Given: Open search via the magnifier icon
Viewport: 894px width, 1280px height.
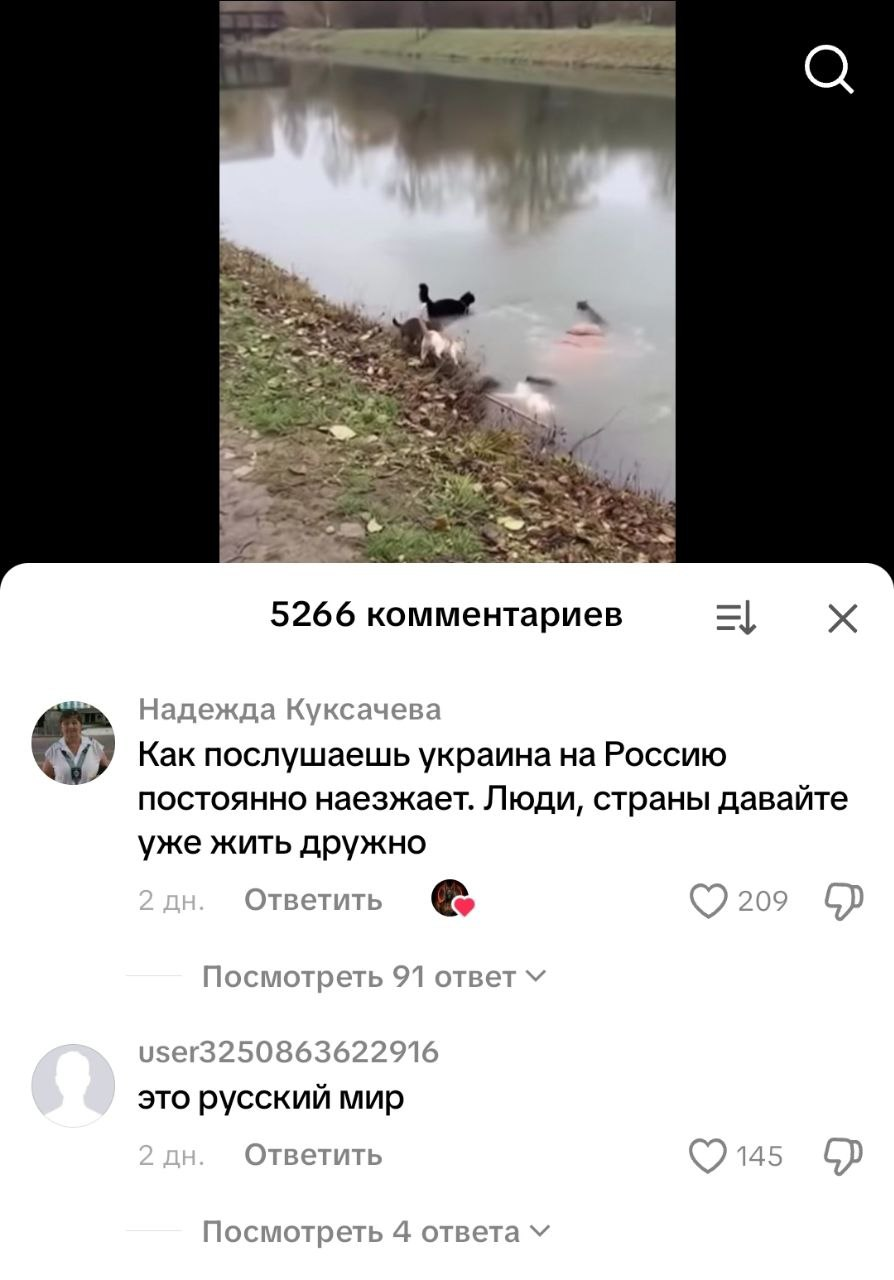Looking at the screenshot, I should (829, 71).
